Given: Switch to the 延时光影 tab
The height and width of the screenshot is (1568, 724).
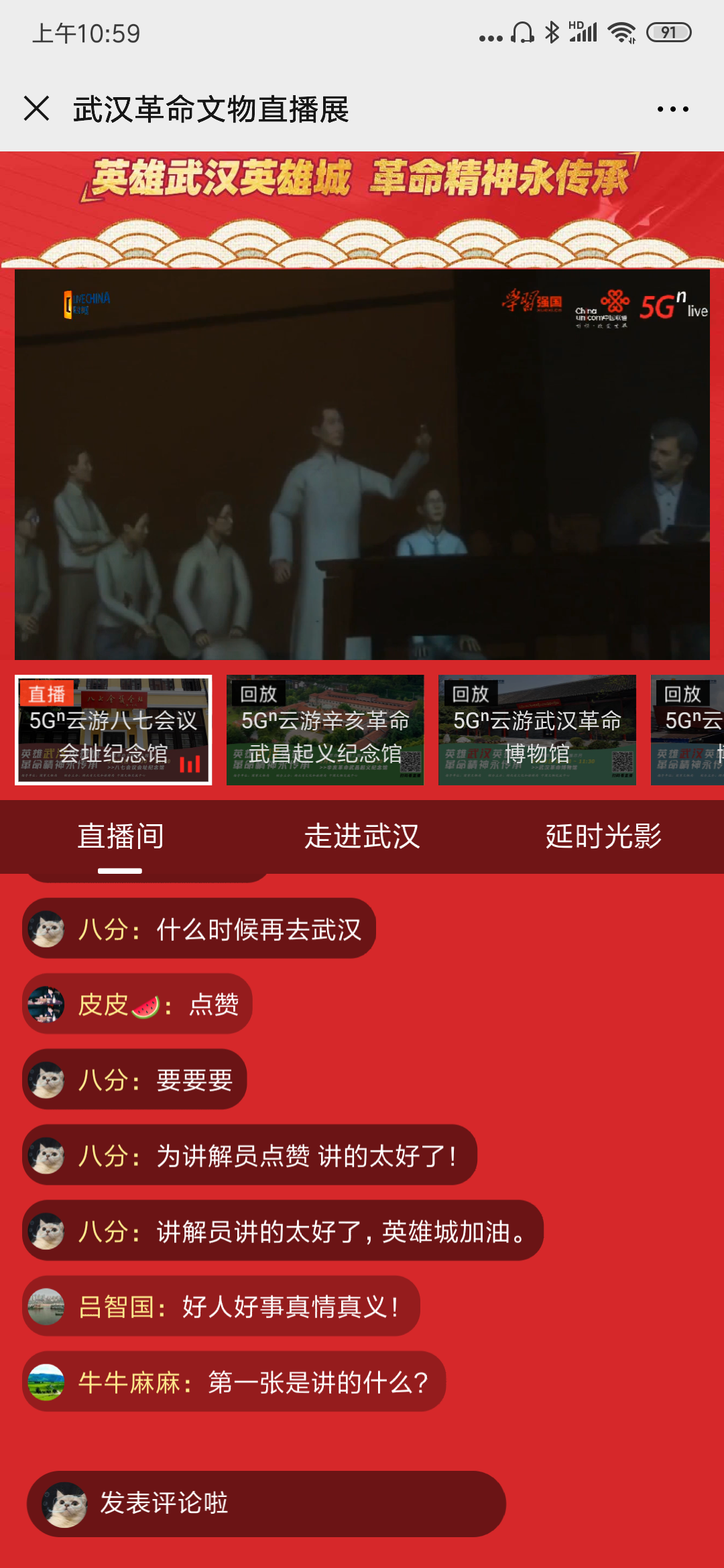Looking at the screenshot, I should [x=603, y=836].
